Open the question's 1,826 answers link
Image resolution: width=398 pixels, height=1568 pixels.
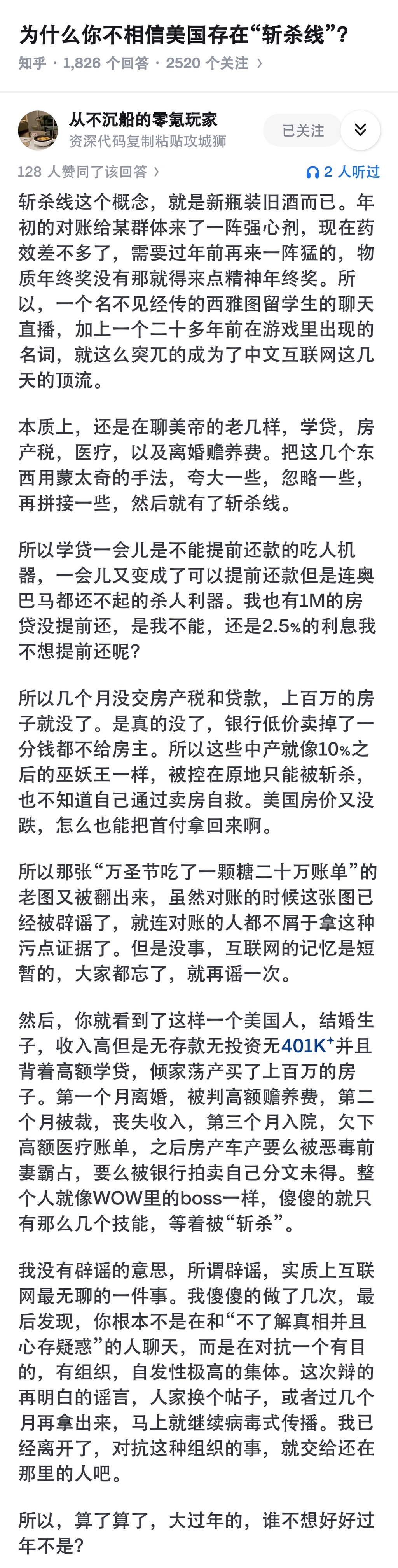tap(105, 63)
